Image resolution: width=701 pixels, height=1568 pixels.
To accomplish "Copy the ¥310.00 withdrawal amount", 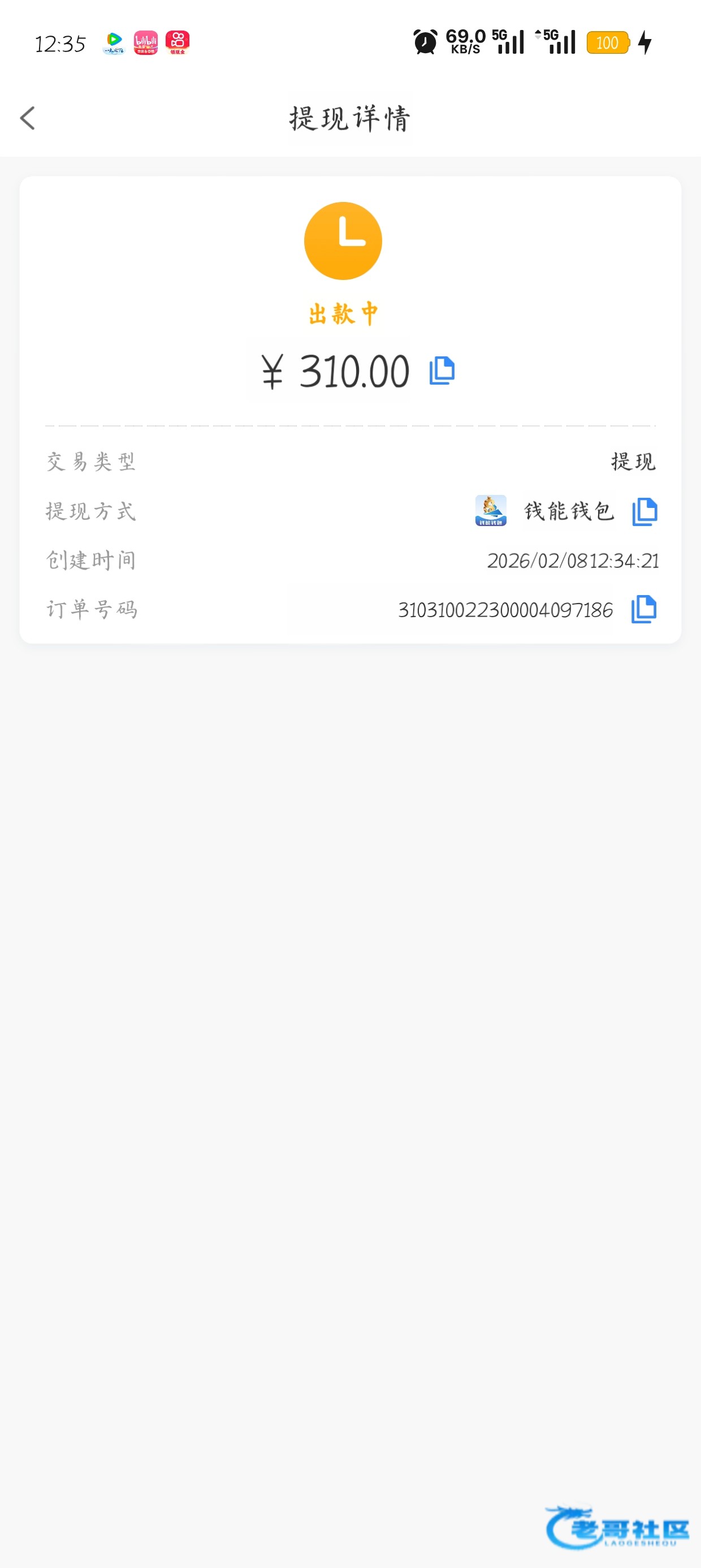I will [x=442, y=371].
